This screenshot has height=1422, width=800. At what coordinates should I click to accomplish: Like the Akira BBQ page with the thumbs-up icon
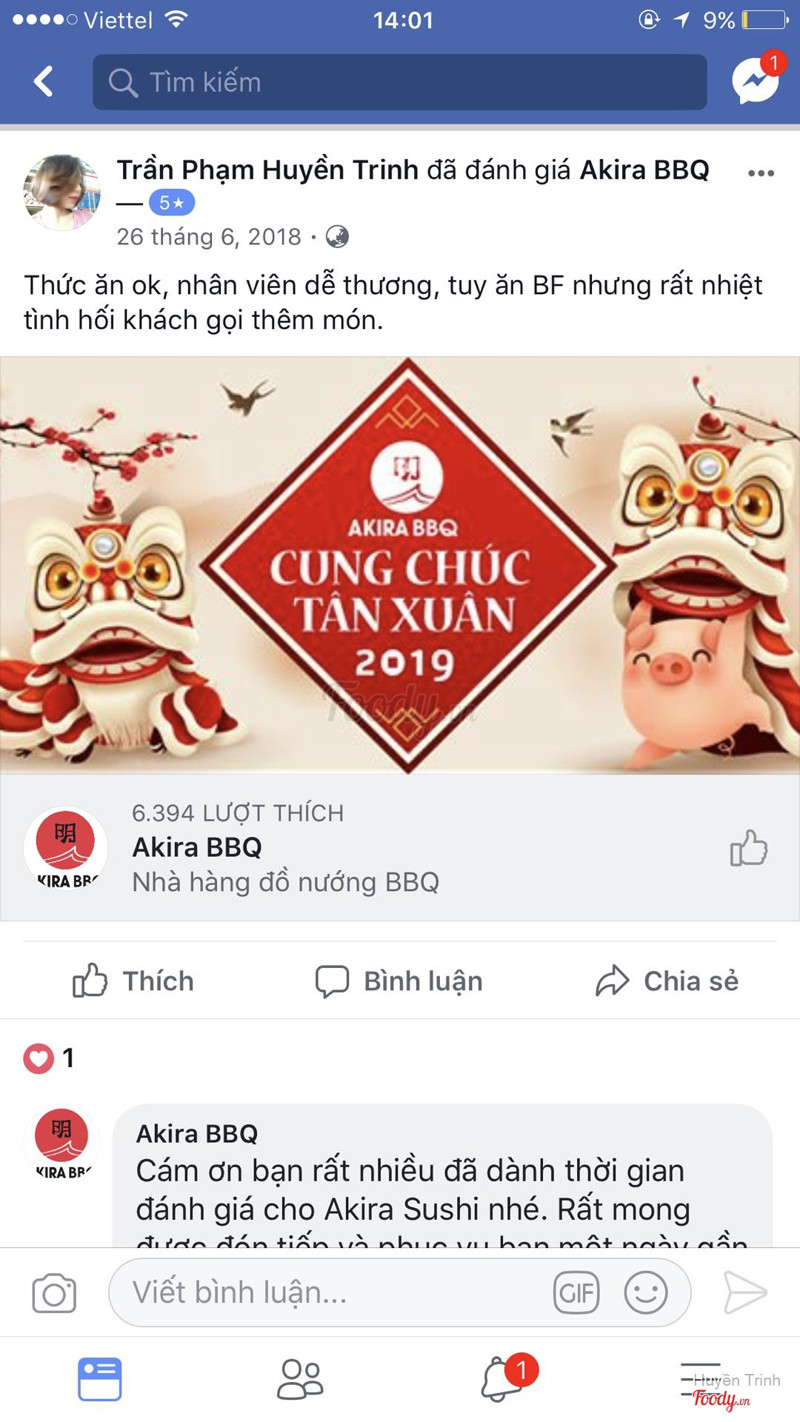coord(748,848)
